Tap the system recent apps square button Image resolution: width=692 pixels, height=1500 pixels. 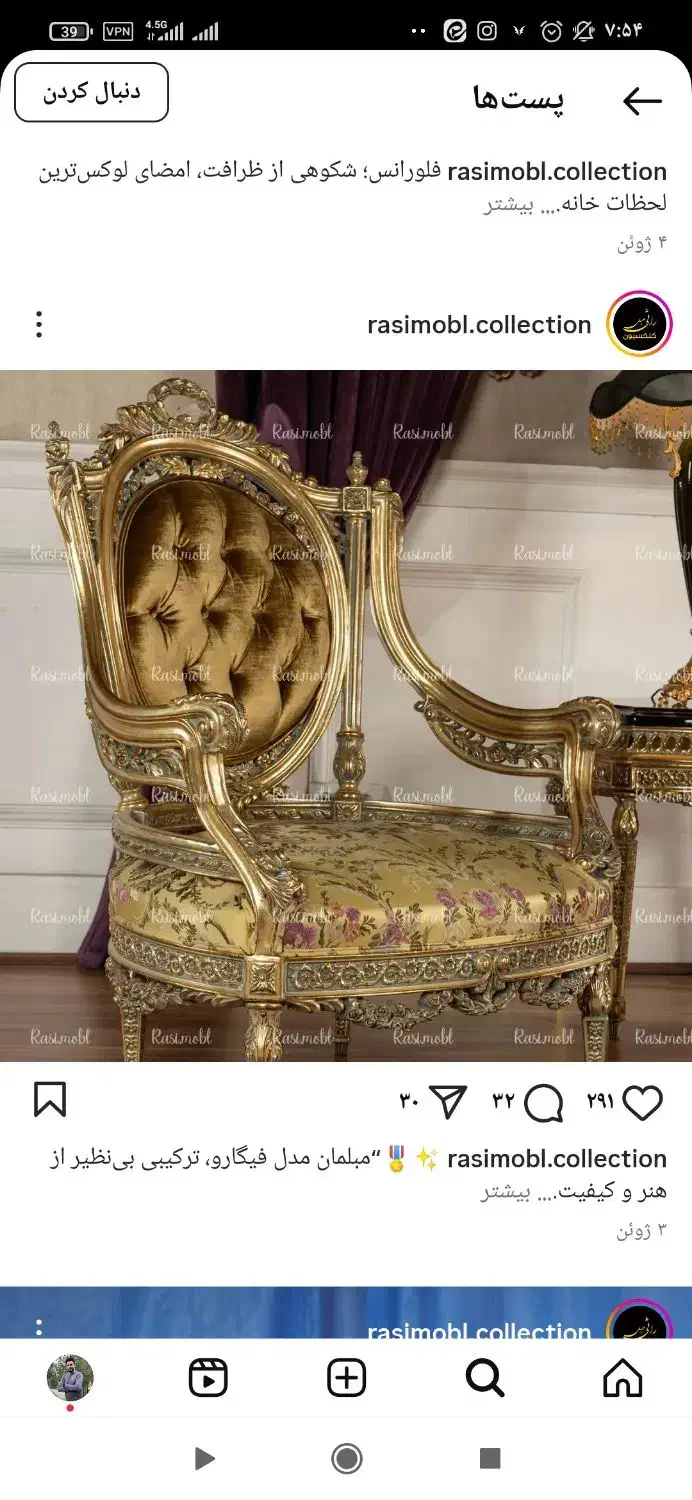(490, 1458)
